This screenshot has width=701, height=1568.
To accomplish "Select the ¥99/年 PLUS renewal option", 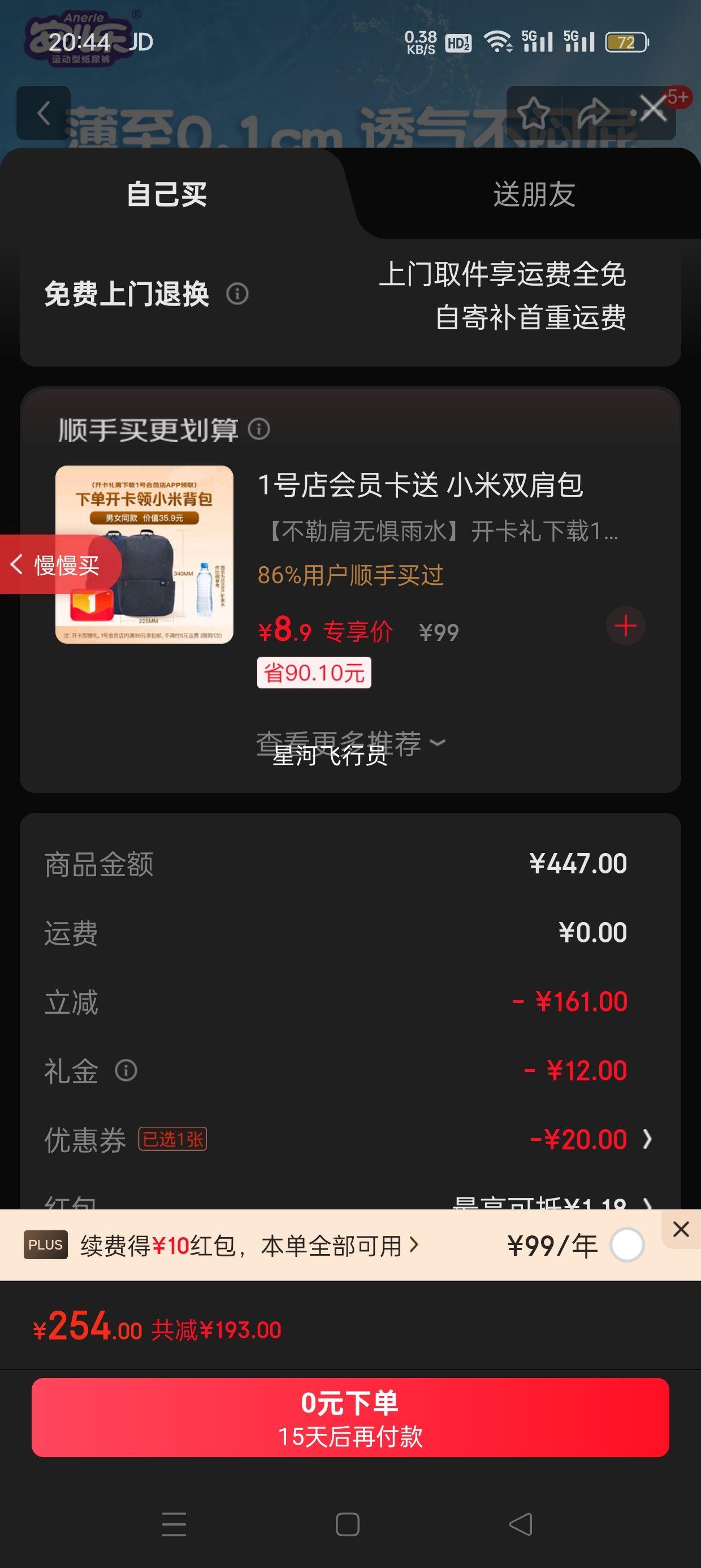I will click(x=628, y=1246).
